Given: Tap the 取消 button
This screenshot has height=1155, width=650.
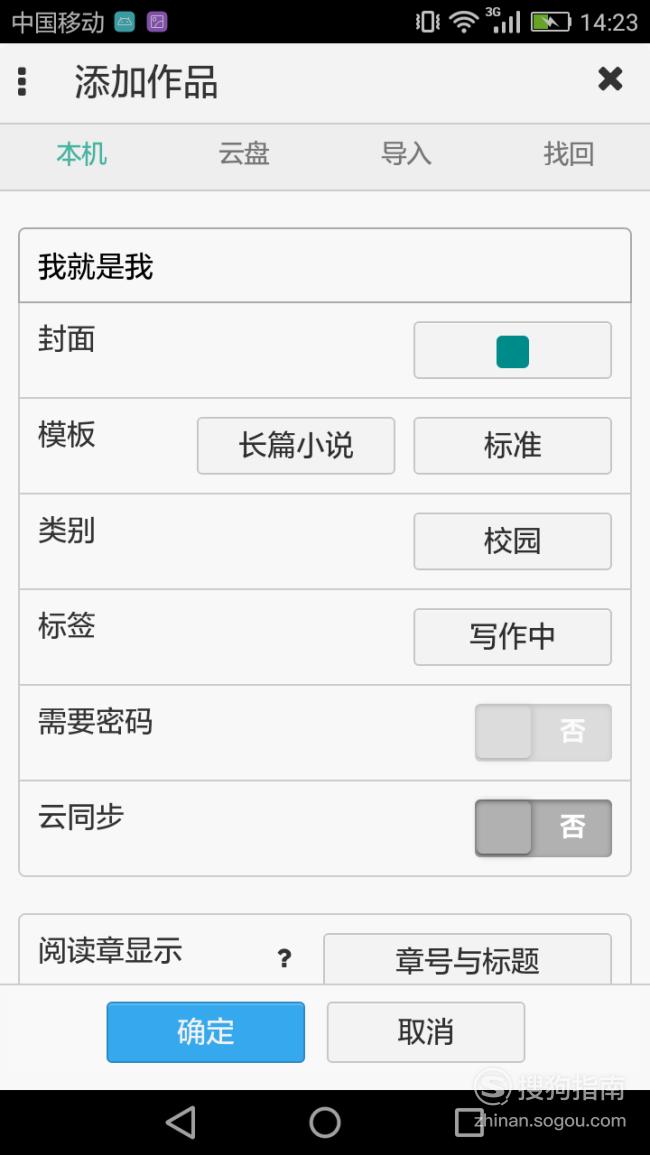Looking at the screenshot, I should click(426, 1032).
